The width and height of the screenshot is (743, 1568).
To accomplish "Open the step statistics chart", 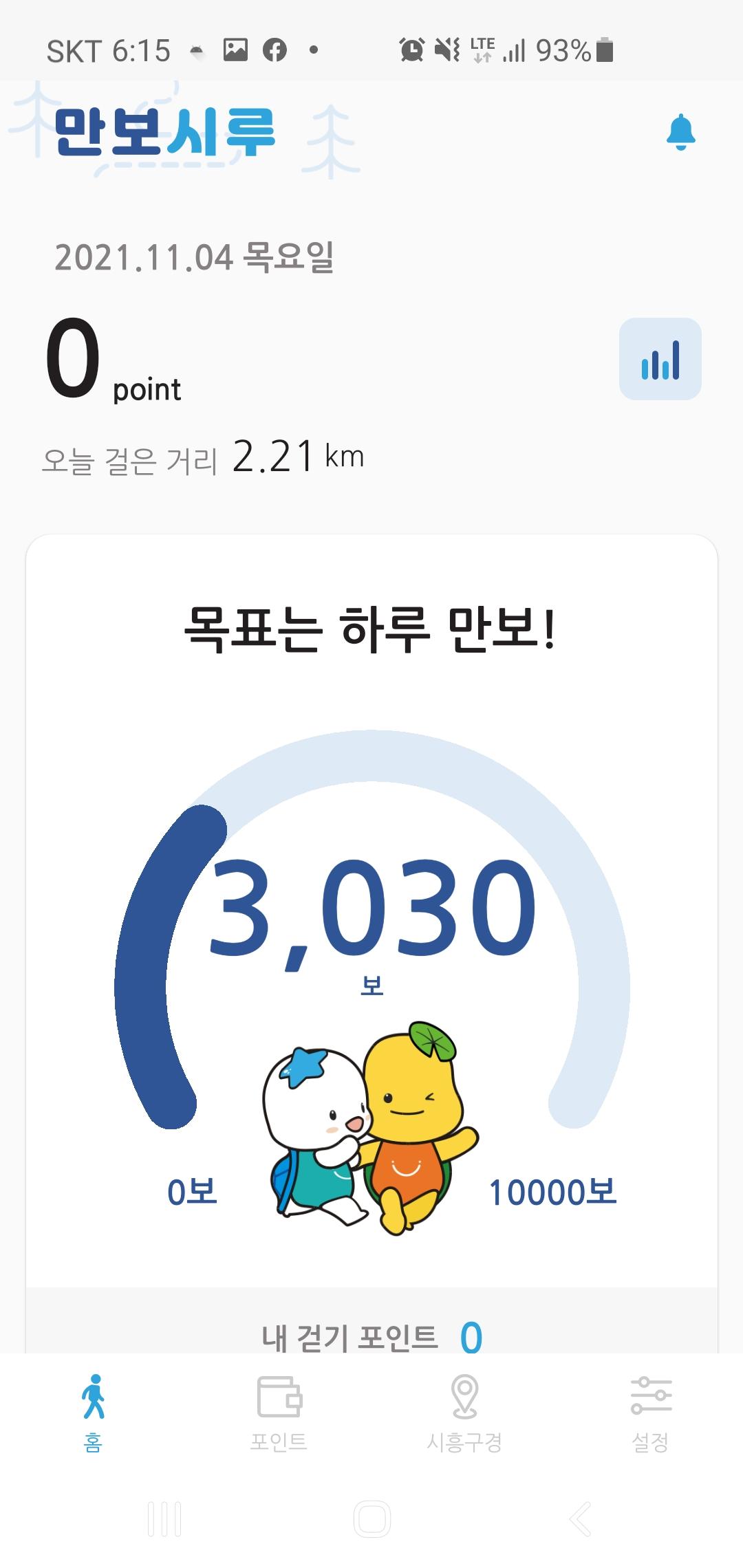I will [660, 359].
